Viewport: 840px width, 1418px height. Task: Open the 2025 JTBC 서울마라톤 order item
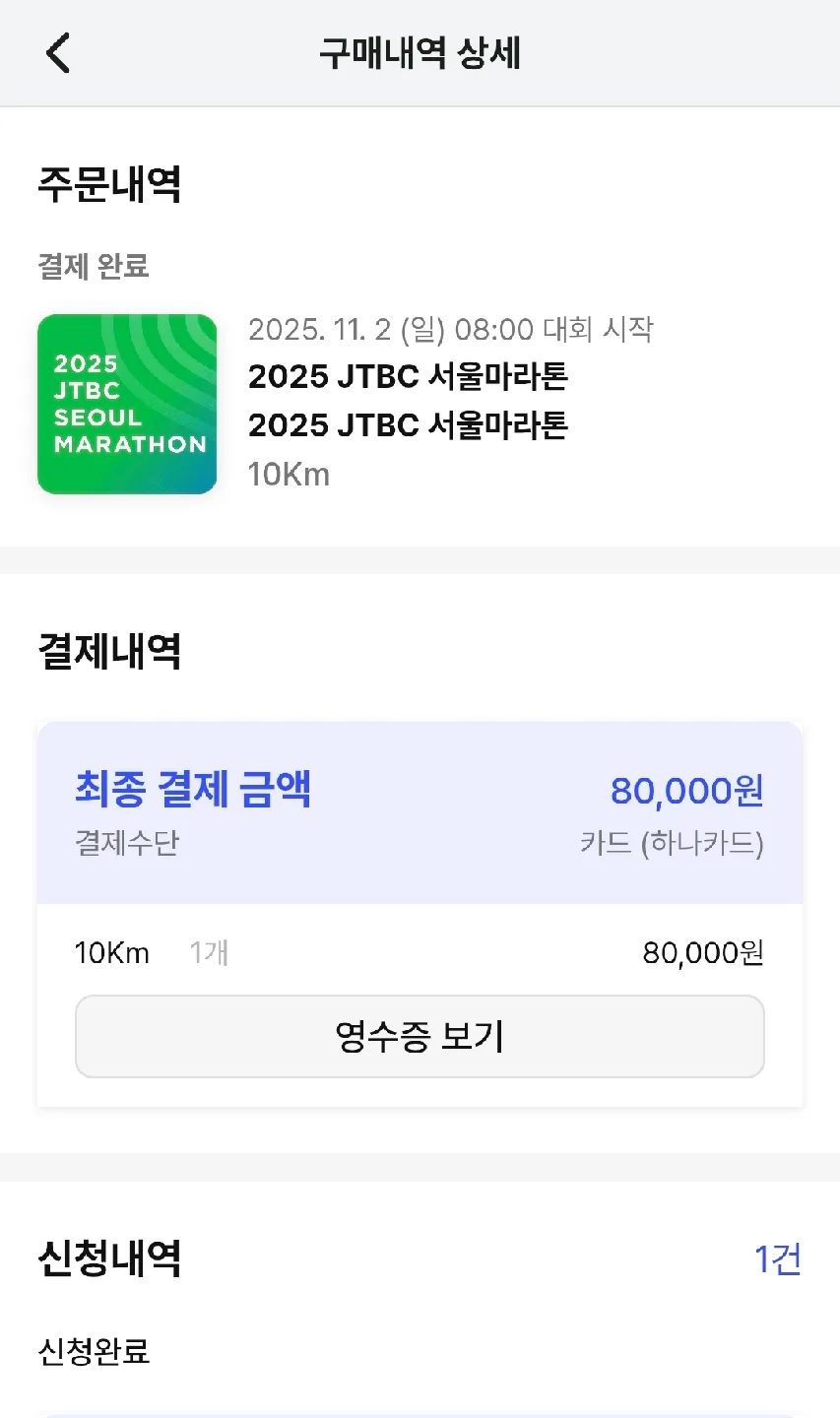point(408,402)
